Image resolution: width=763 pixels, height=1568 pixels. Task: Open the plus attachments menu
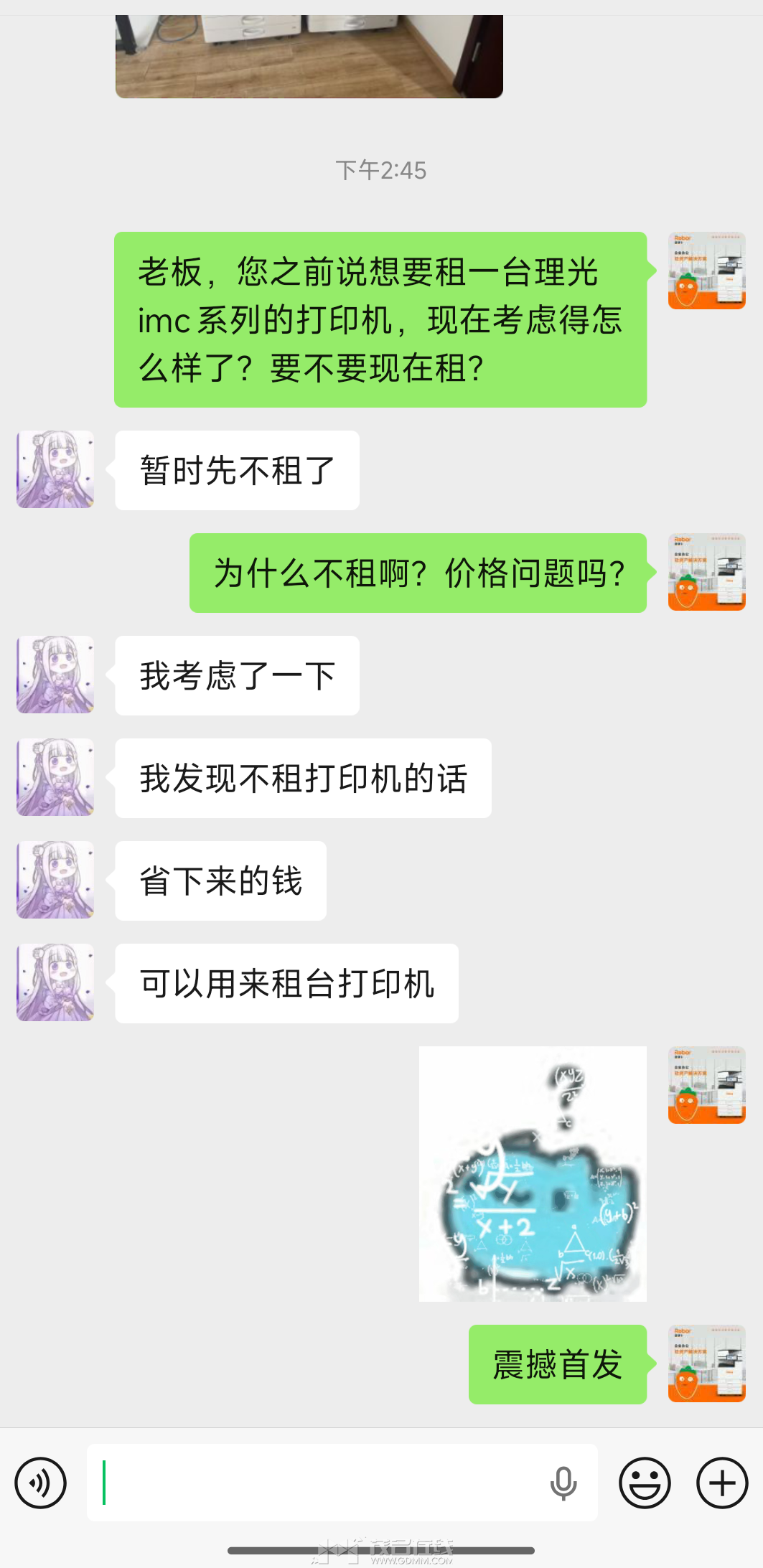coord(722,1483)
